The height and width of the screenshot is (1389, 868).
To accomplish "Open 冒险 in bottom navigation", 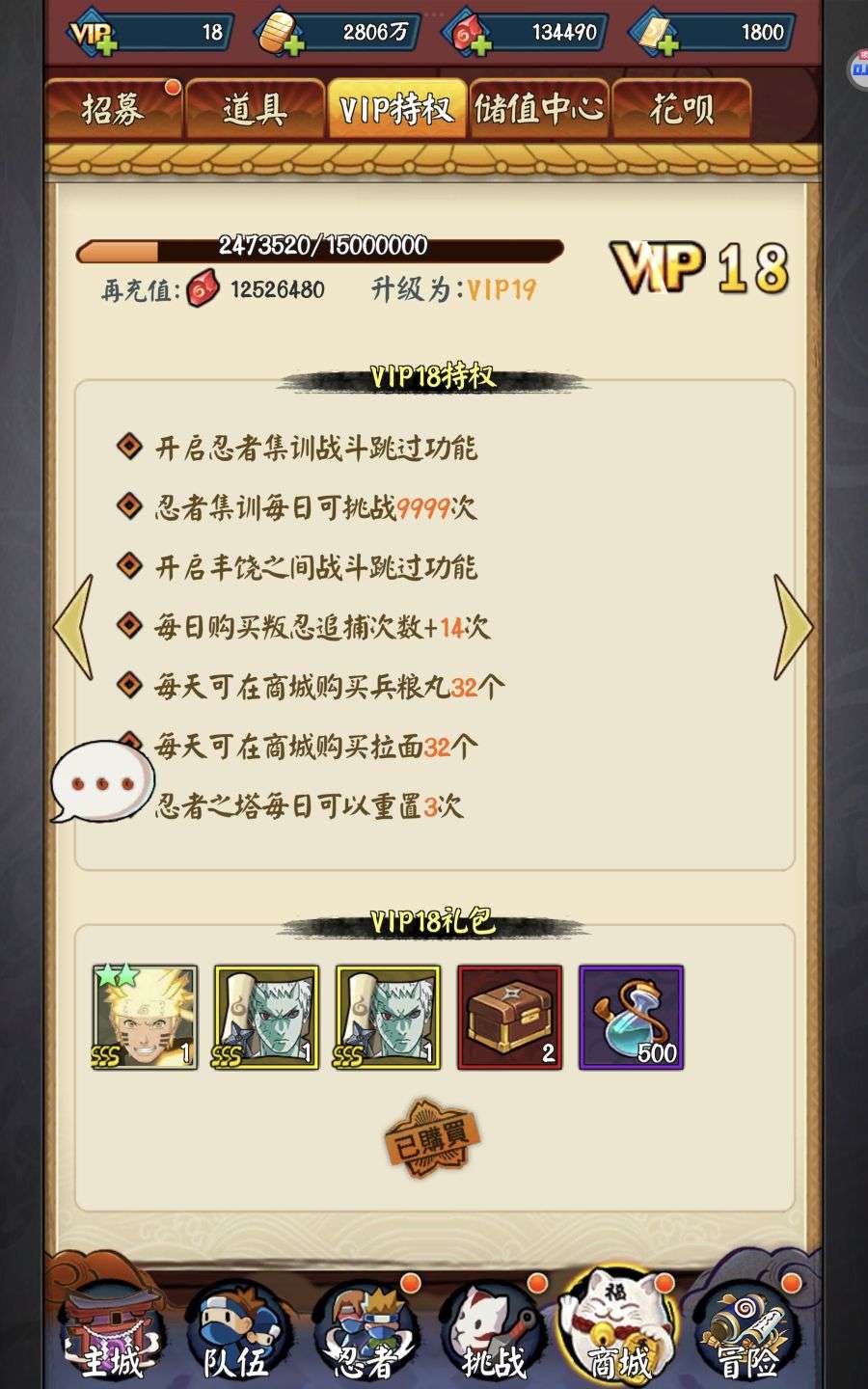I will coord(748,1331).
